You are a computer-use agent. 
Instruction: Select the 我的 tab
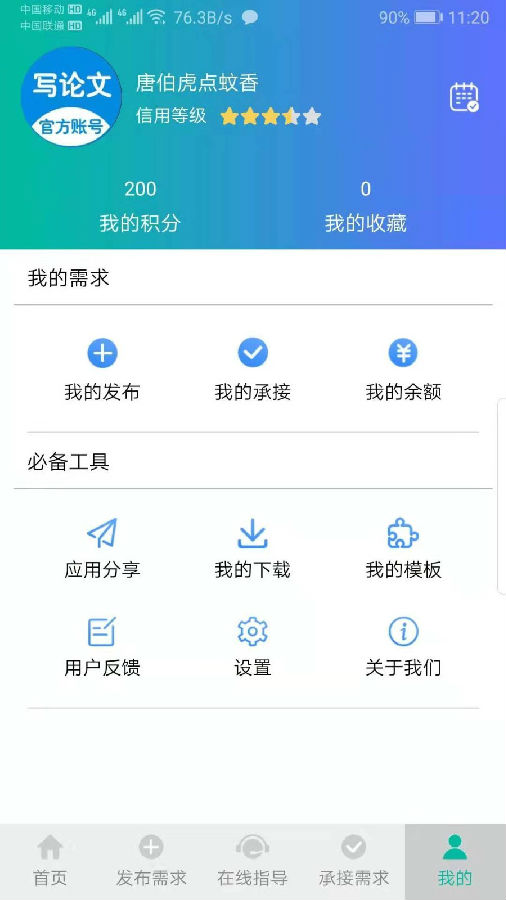[x=455, y=862]
